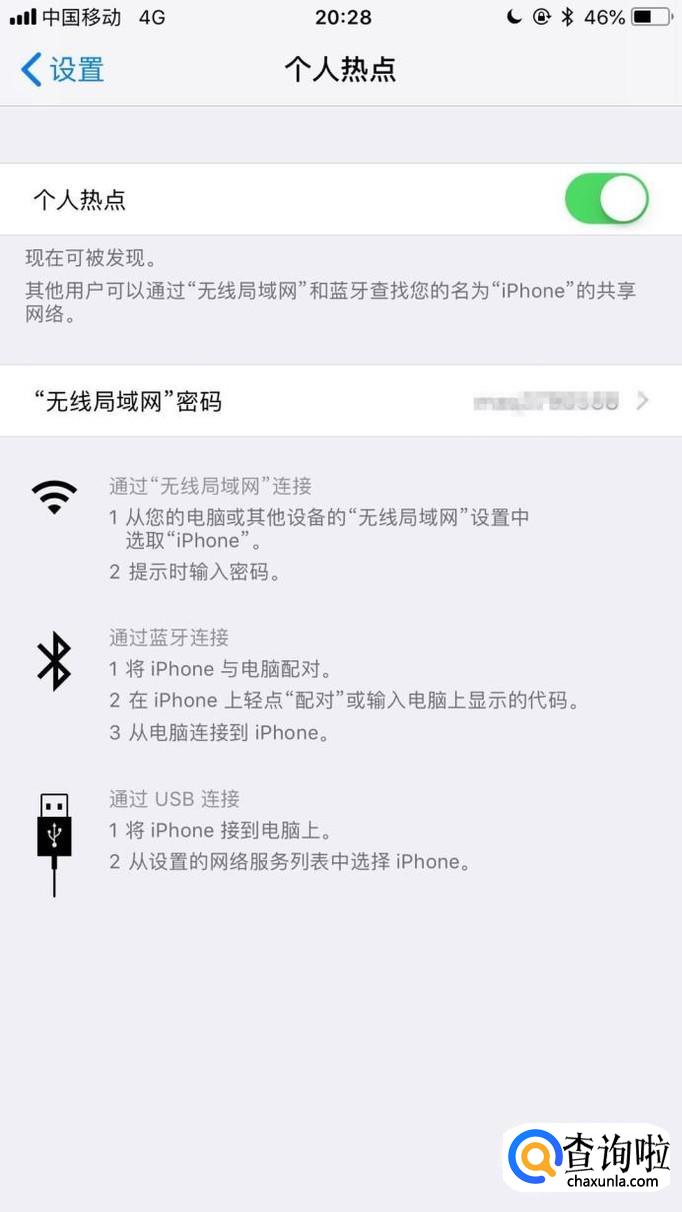The image size is (682, 1212).
Task: Open the "无线局域网"密码 row
Action: pyautogui.click(x=340, y=402)
